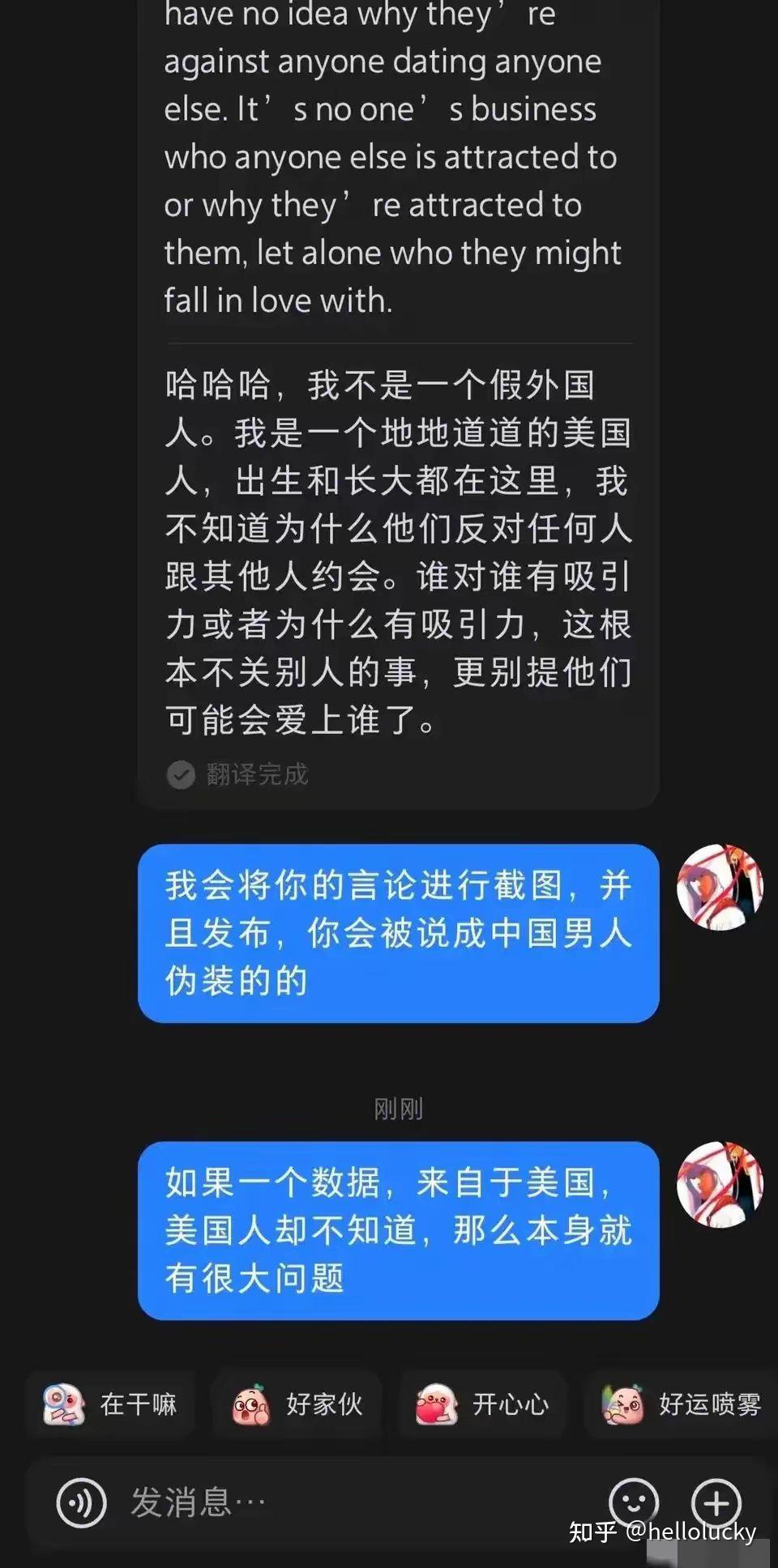Send the 在干嘛 sticker chip
Image resolution: width=778 pixels, height=1568 pixels.
[x=111, y=1404]
